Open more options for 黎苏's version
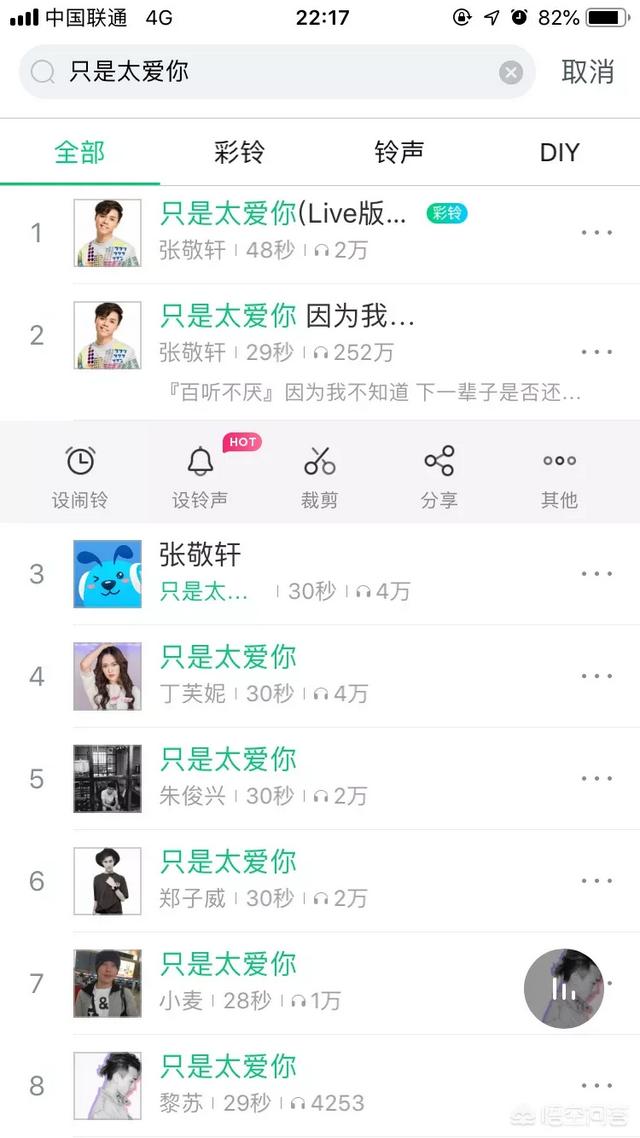Viewport: 640px width, 1138px height. tap(596, 1085)
